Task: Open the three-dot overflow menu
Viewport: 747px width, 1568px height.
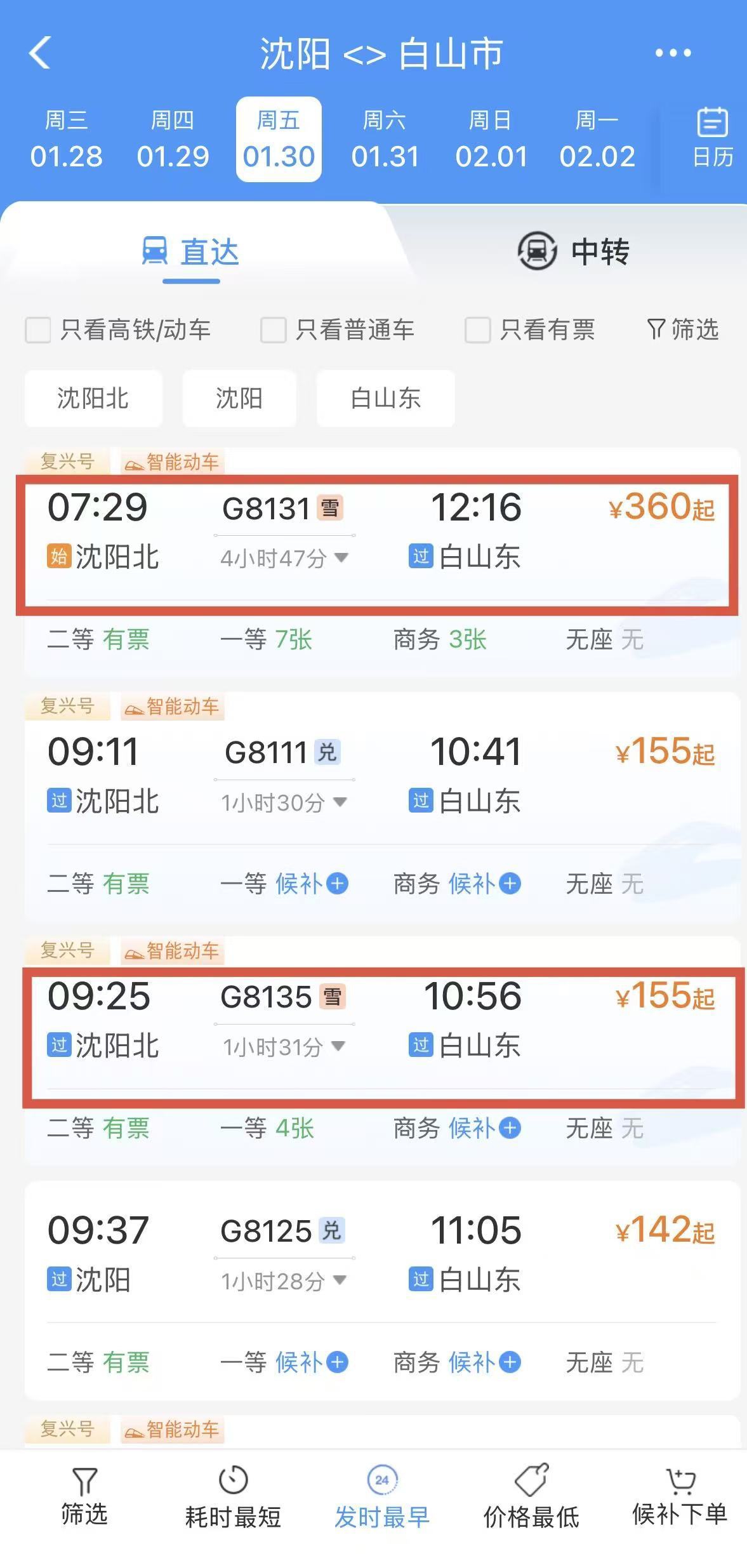Action: coord(673,53)
